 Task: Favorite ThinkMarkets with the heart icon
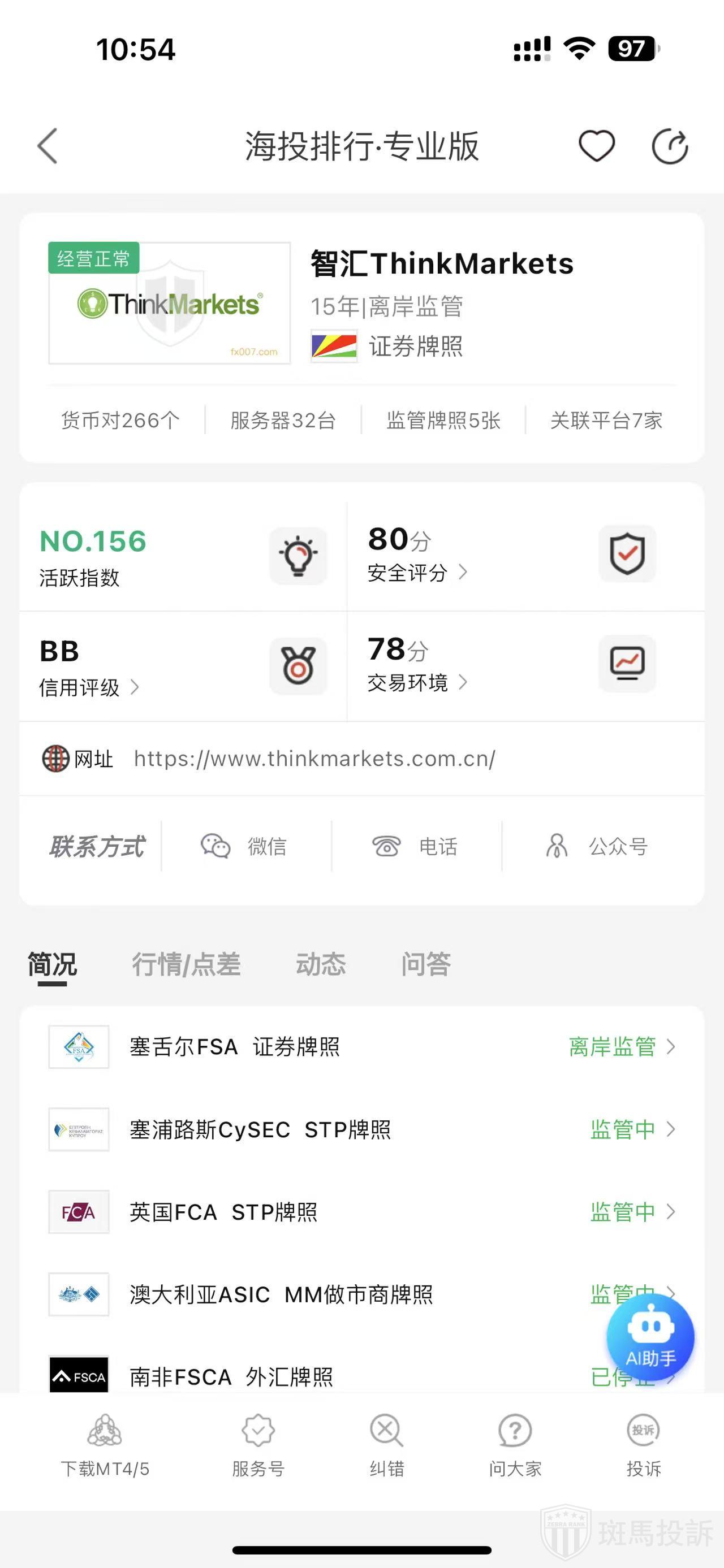pyautogui.click(x=596, y=146)
